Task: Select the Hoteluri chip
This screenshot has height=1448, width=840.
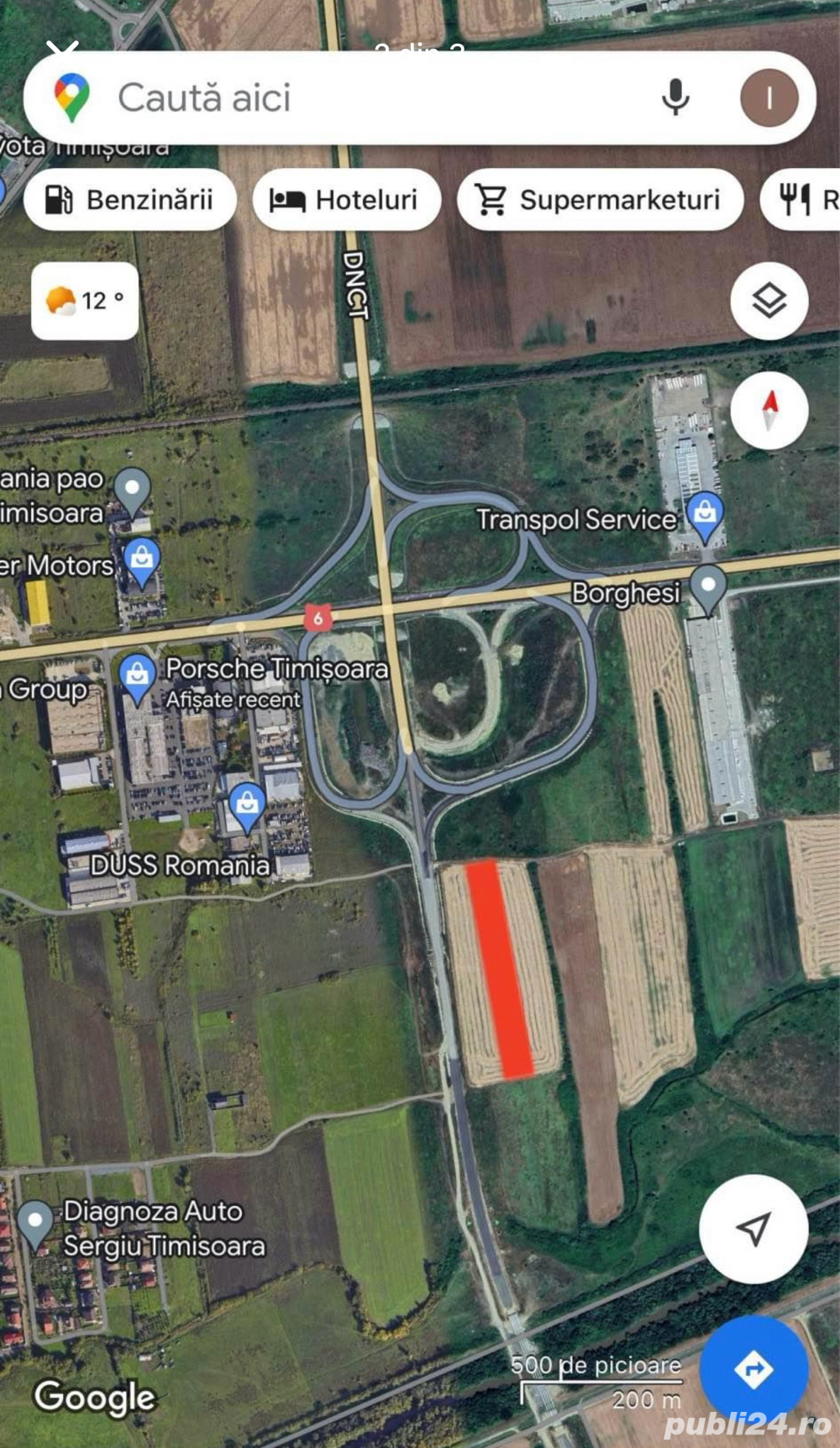Action: [346, 200]
